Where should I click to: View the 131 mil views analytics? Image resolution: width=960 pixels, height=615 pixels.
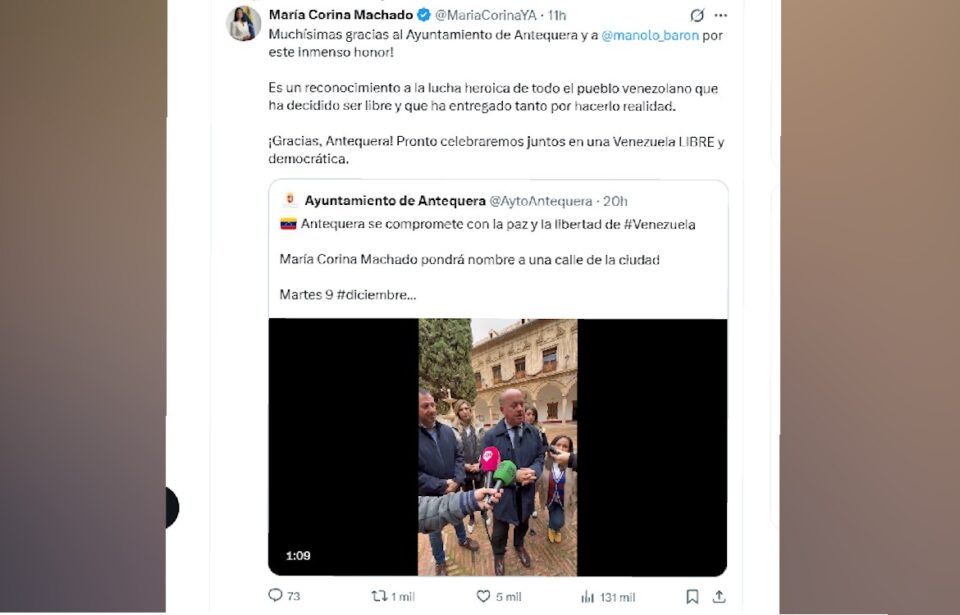(x=588, y=596)
